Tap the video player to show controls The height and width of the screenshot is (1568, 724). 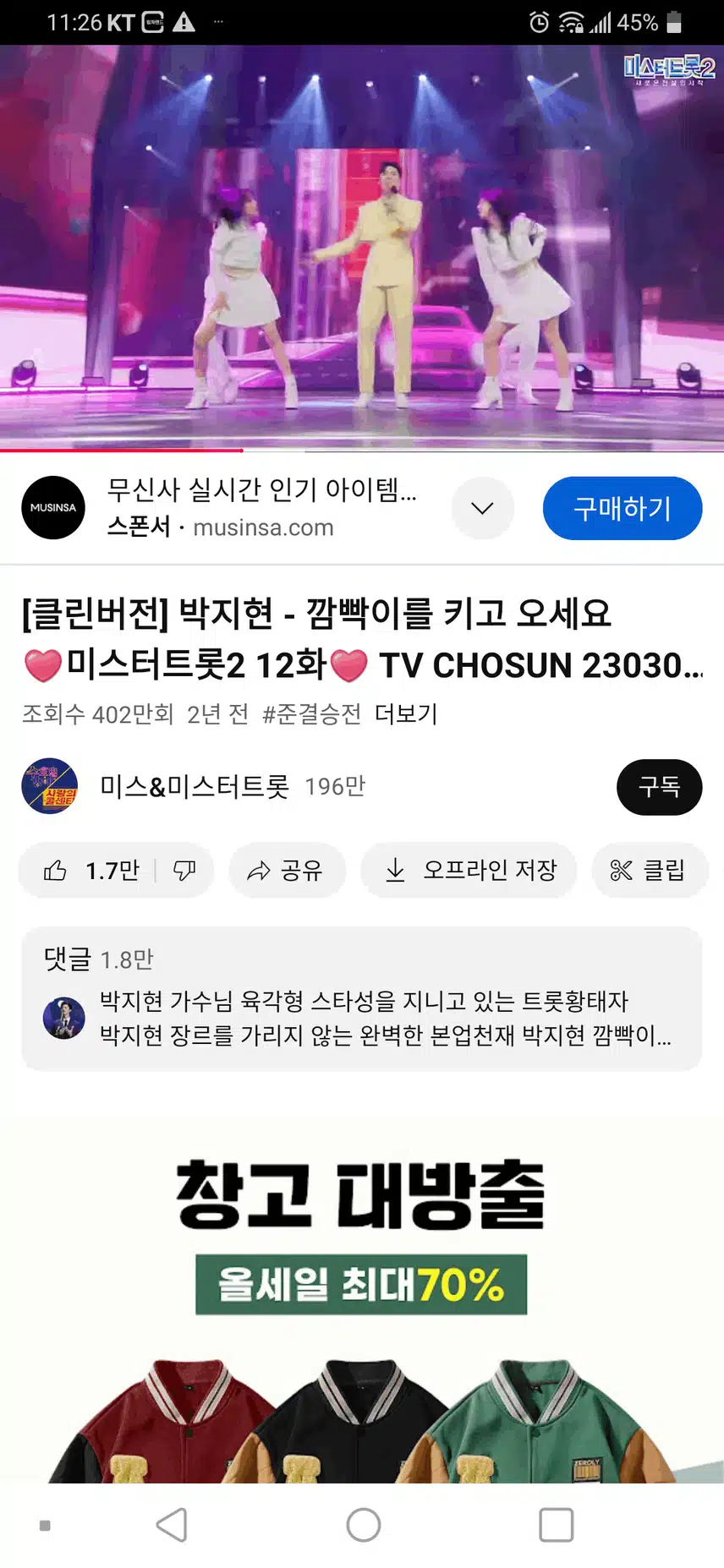[x=362, y=248]
